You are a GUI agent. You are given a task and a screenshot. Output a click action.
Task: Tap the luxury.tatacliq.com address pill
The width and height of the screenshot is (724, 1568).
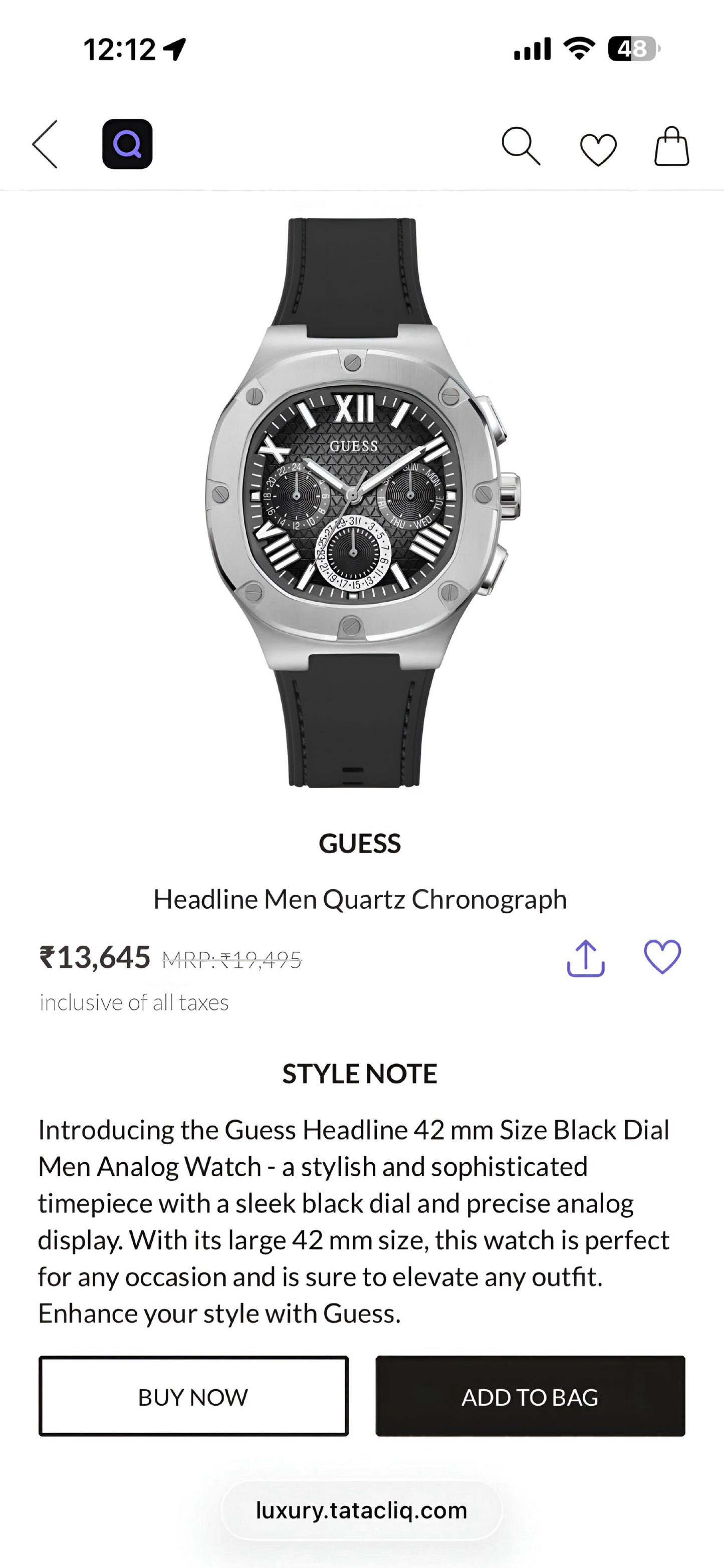coord(361,1511)
